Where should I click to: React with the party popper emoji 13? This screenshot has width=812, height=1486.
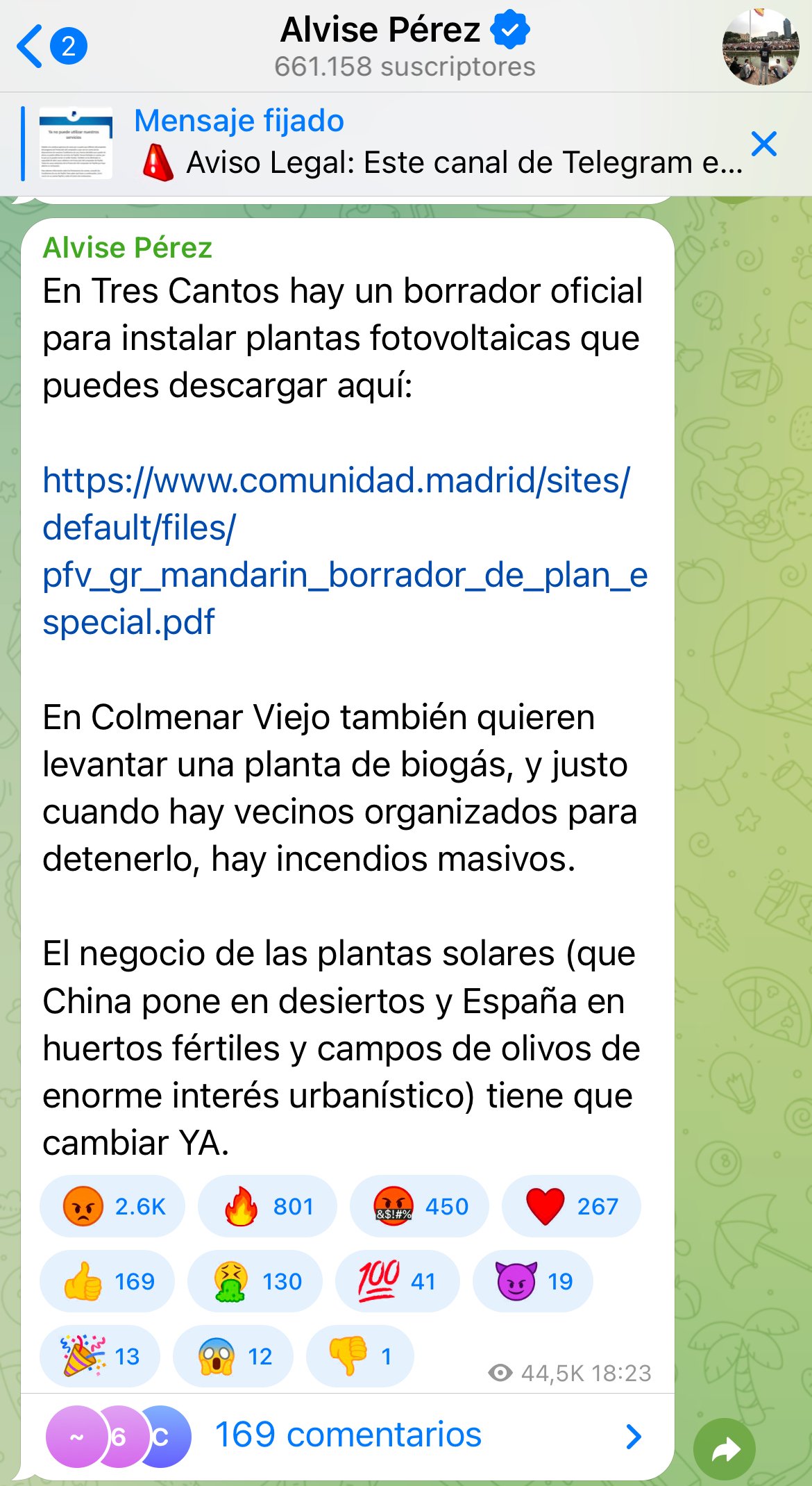(x=100, y=1356)
